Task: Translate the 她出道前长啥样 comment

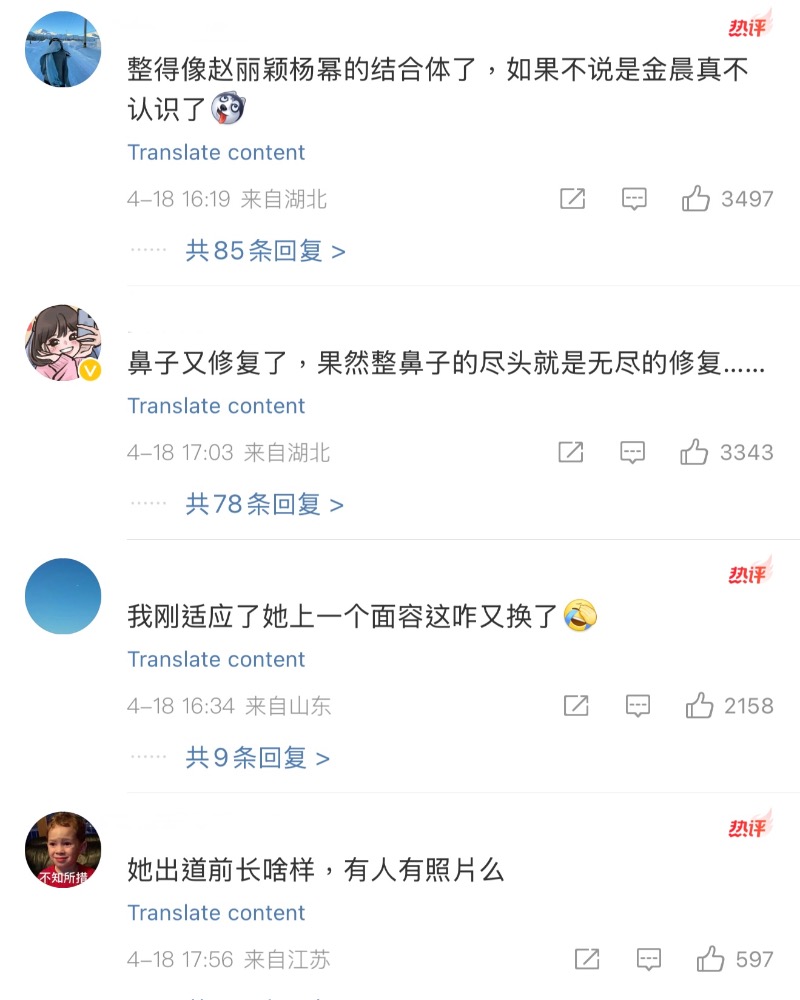Action: pos(216,913)
